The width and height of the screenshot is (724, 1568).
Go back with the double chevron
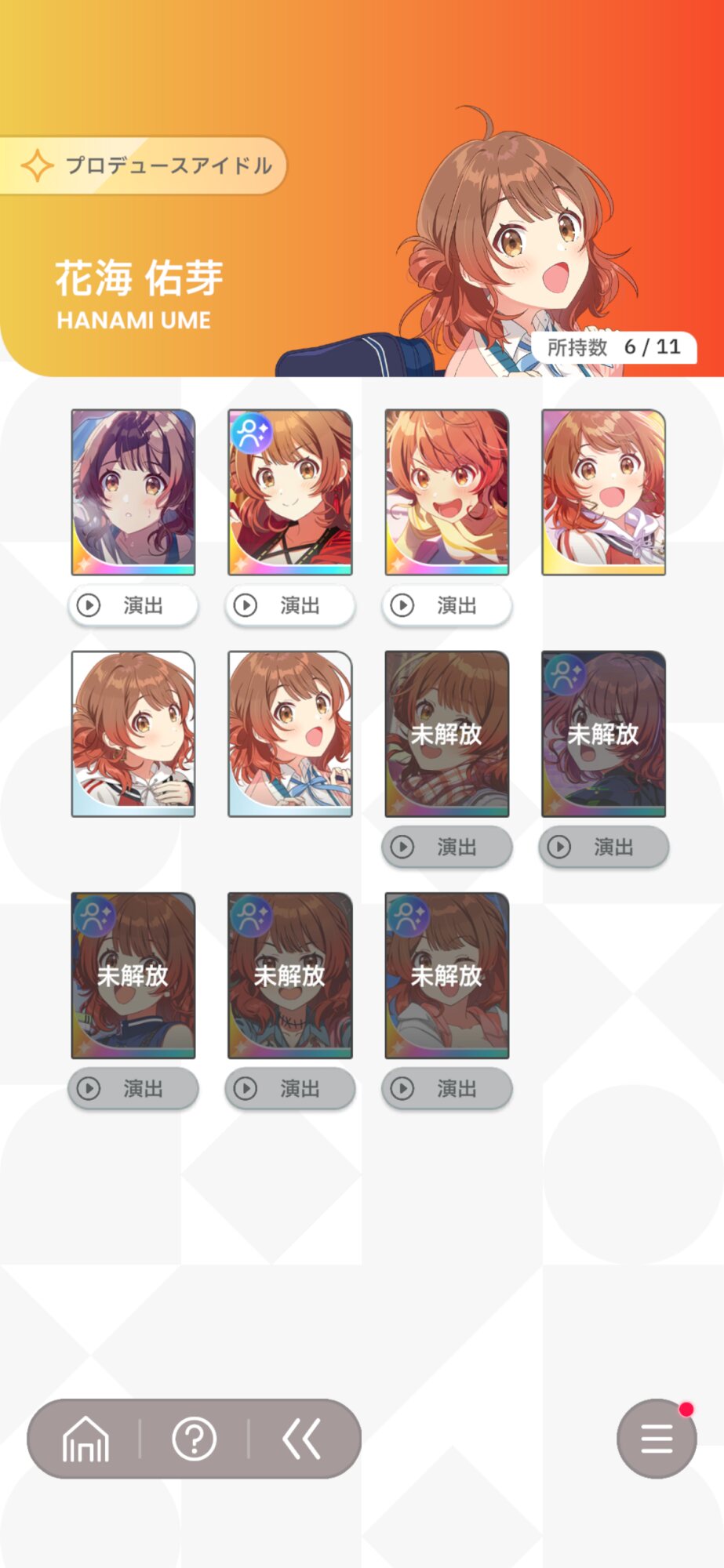302,1439
